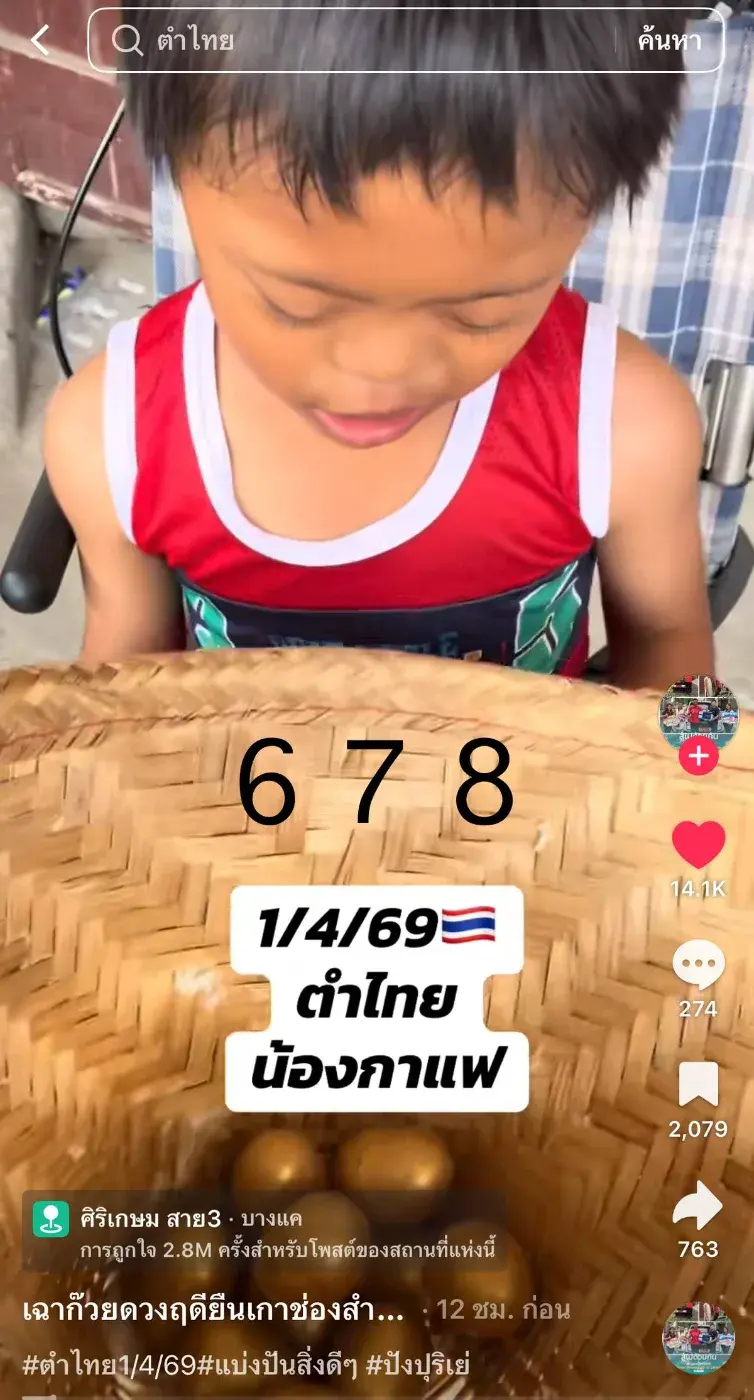Share this video using the arrow icon
Viewport: 754px width, 1400px height.
698,1207
